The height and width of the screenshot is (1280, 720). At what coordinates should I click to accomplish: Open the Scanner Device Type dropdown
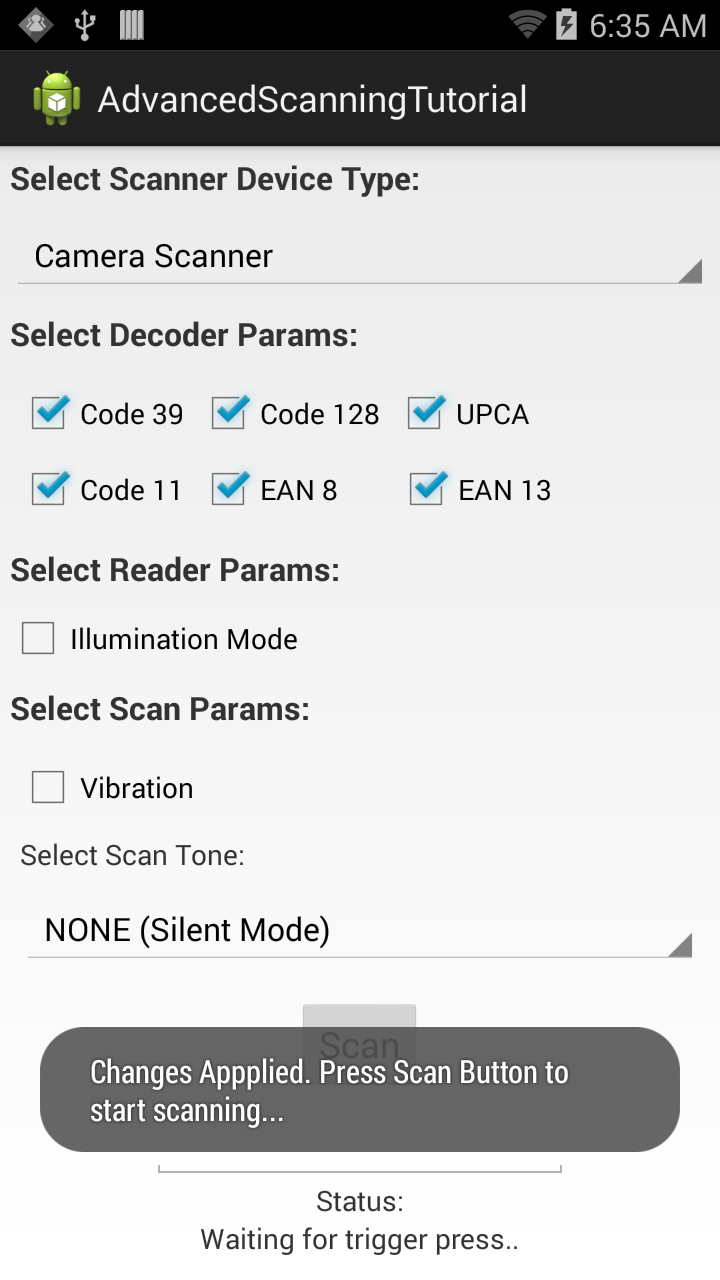360,256
